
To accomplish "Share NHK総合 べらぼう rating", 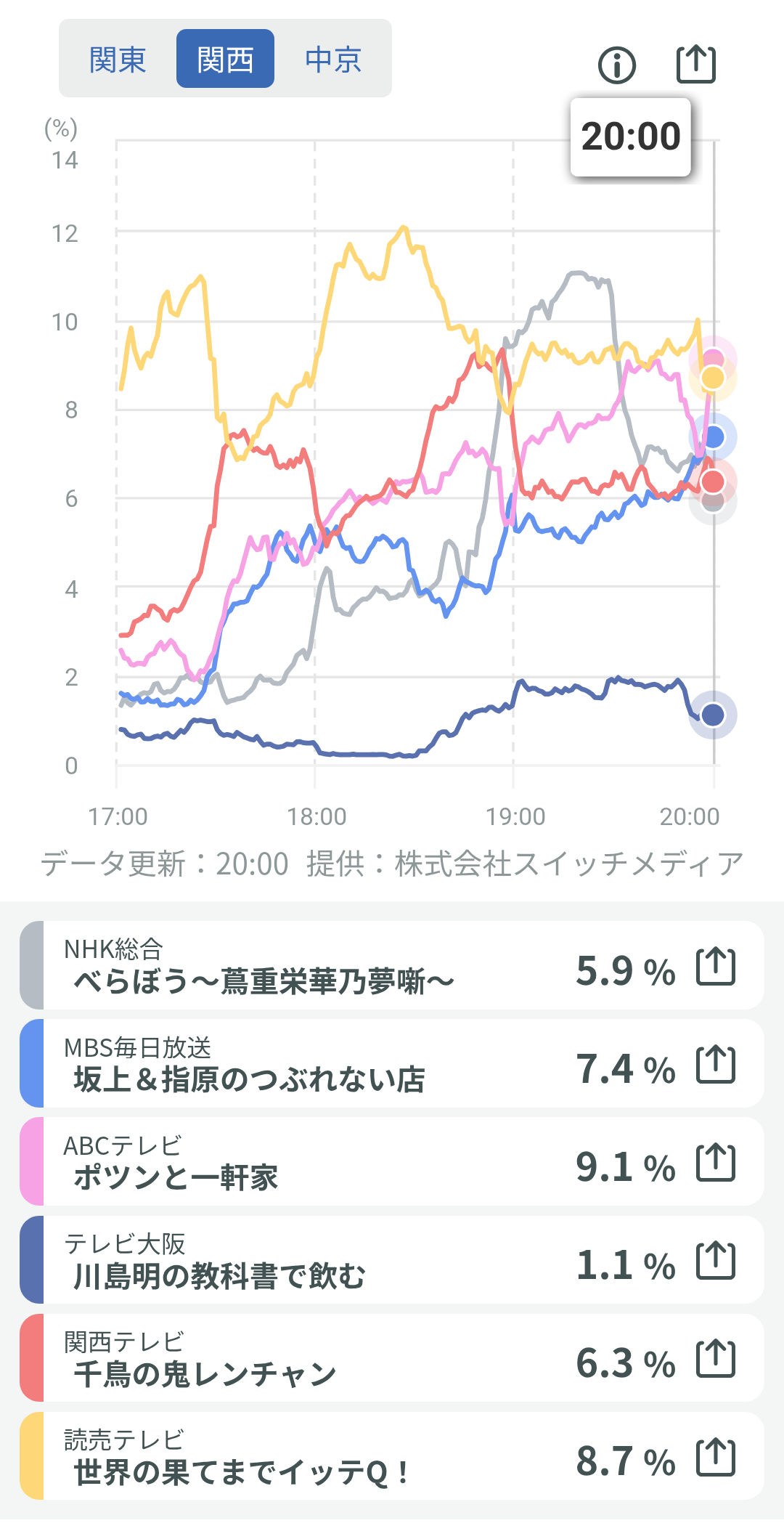I will [x=716, y=967].
